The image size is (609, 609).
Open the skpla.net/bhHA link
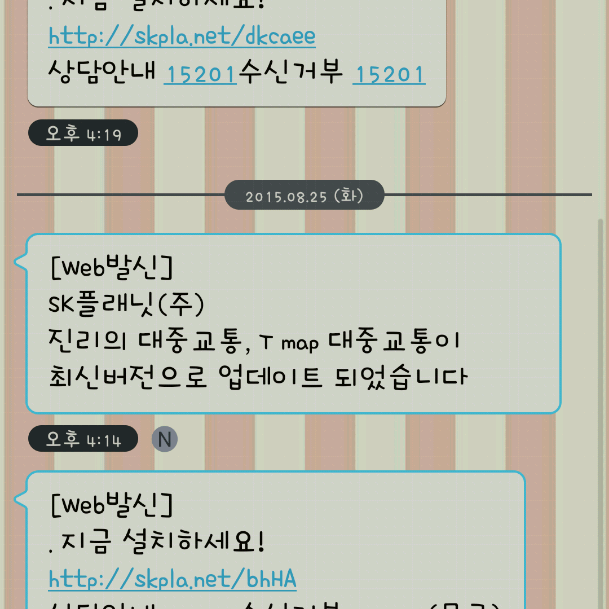click(172, 579)
